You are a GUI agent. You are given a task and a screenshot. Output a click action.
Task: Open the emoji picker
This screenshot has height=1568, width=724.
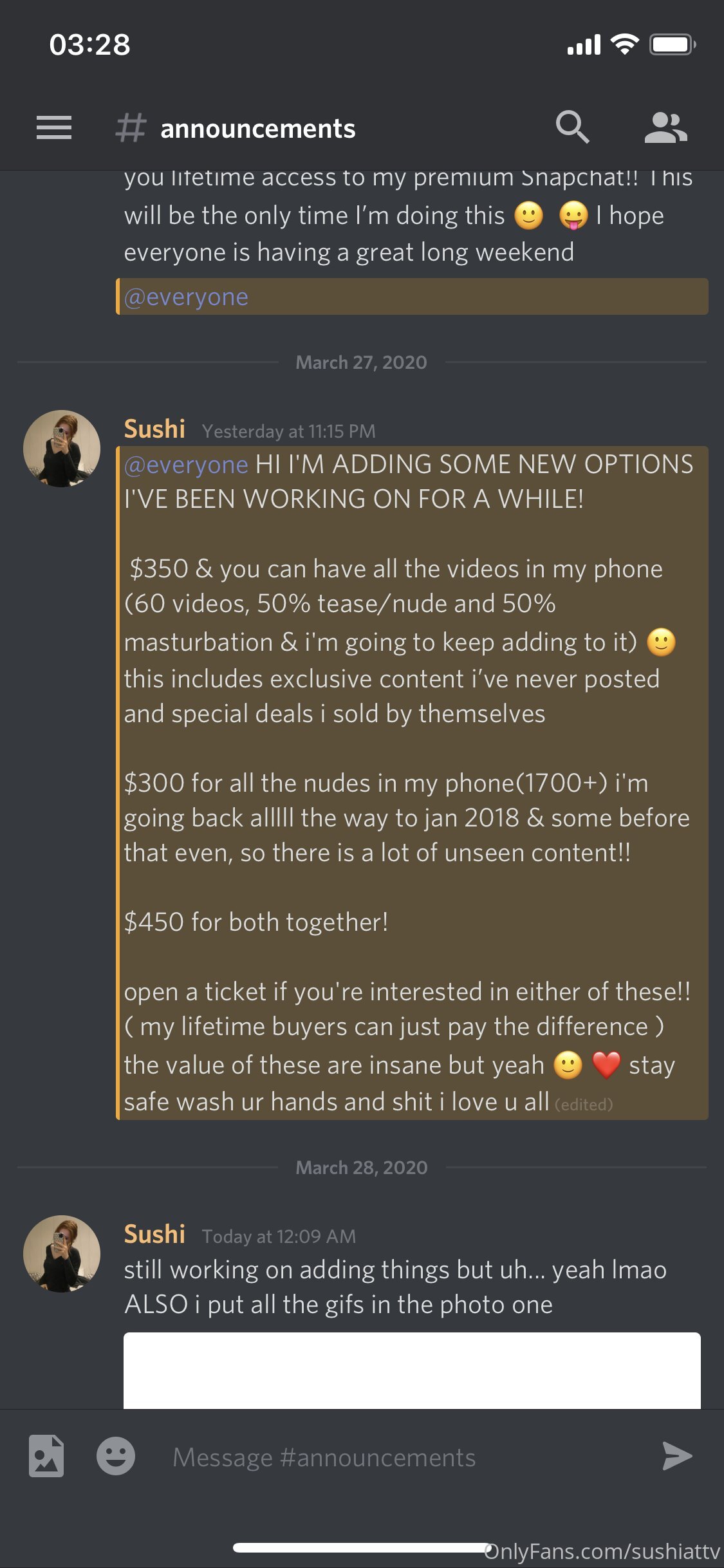[116, 1456]
